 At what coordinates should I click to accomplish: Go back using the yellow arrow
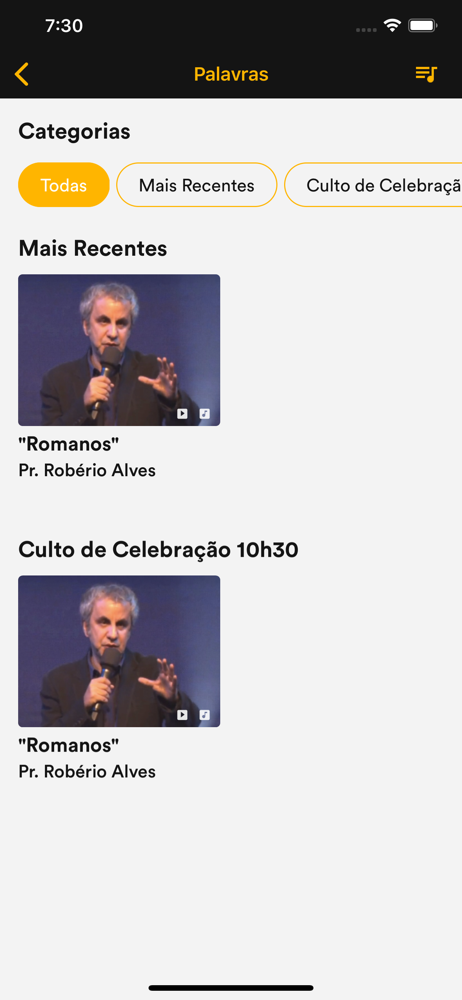tap(22, 75)
